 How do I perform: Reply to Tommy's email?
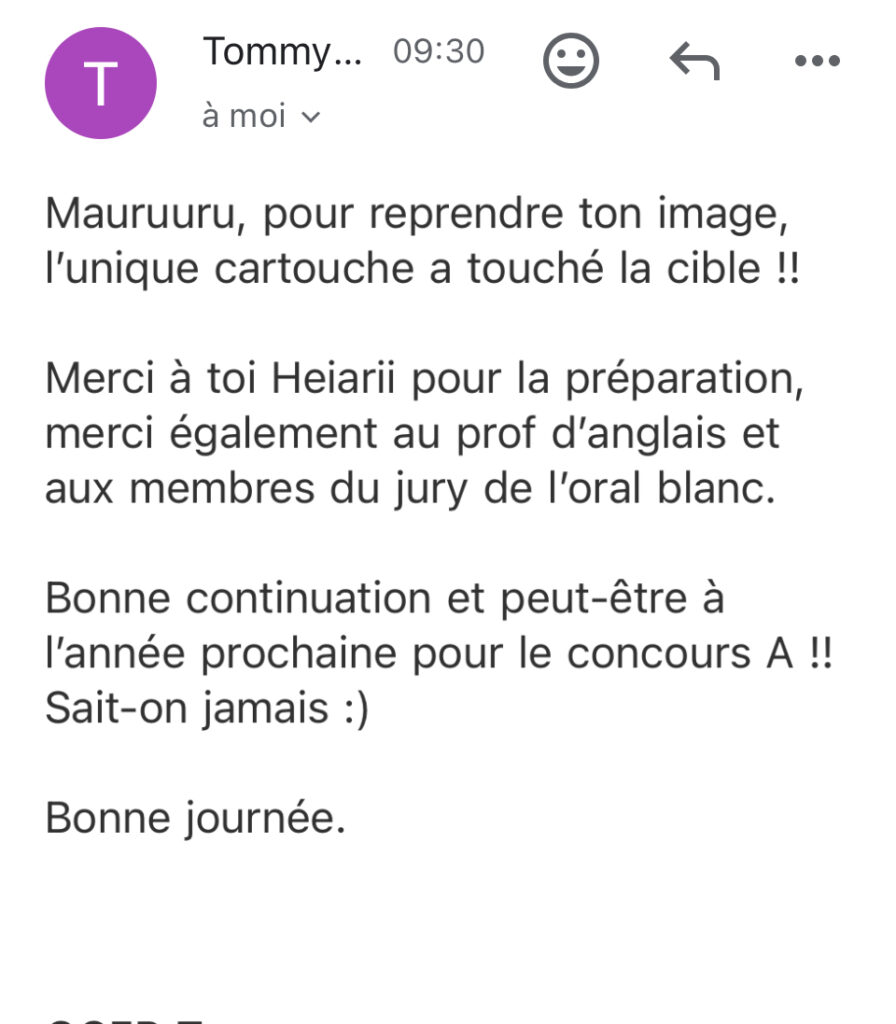pyautogui.click(x=694, y=62)
